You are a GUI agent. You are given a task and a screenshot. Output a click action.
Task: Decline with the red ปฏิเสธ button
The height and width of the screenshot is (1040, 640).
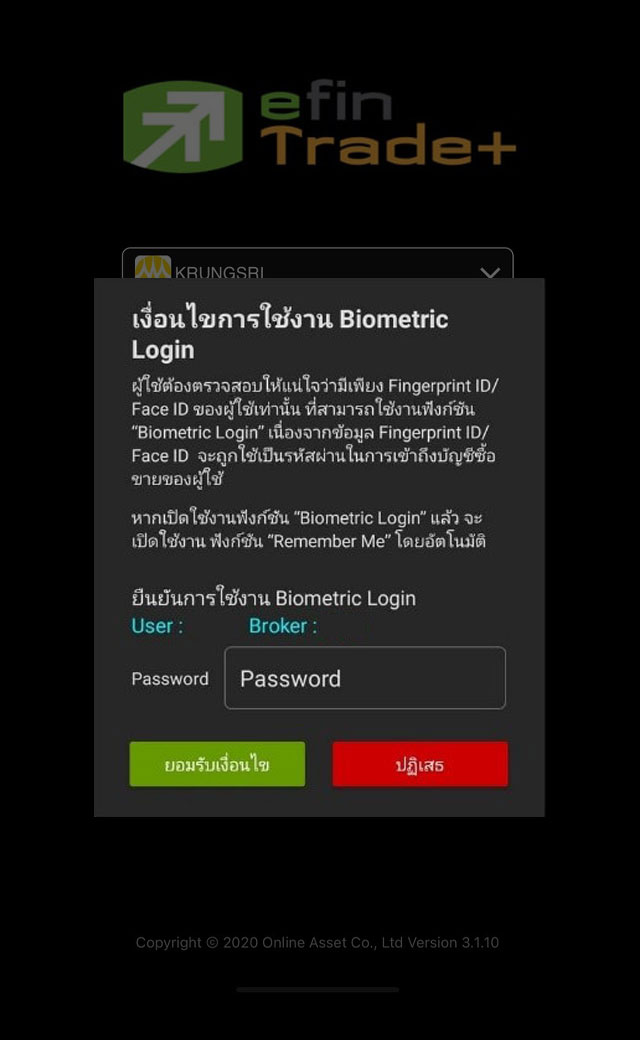point(420,765)
